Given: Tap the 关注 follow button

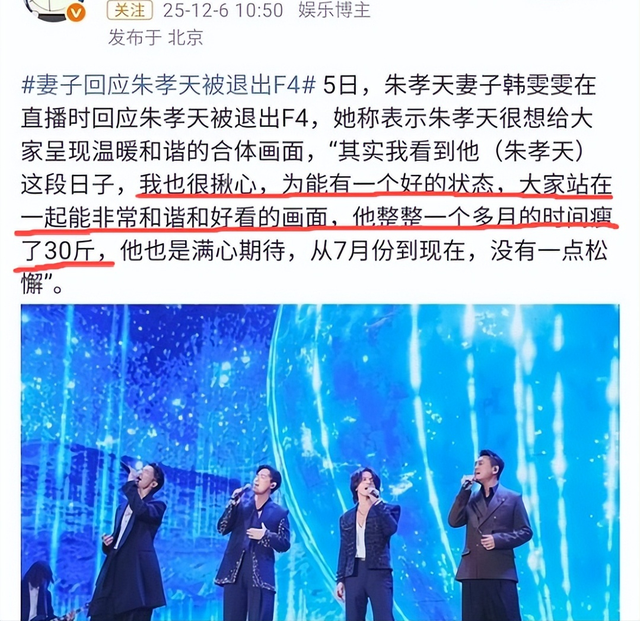Looking at the screenshot, I should pos(127,11).
